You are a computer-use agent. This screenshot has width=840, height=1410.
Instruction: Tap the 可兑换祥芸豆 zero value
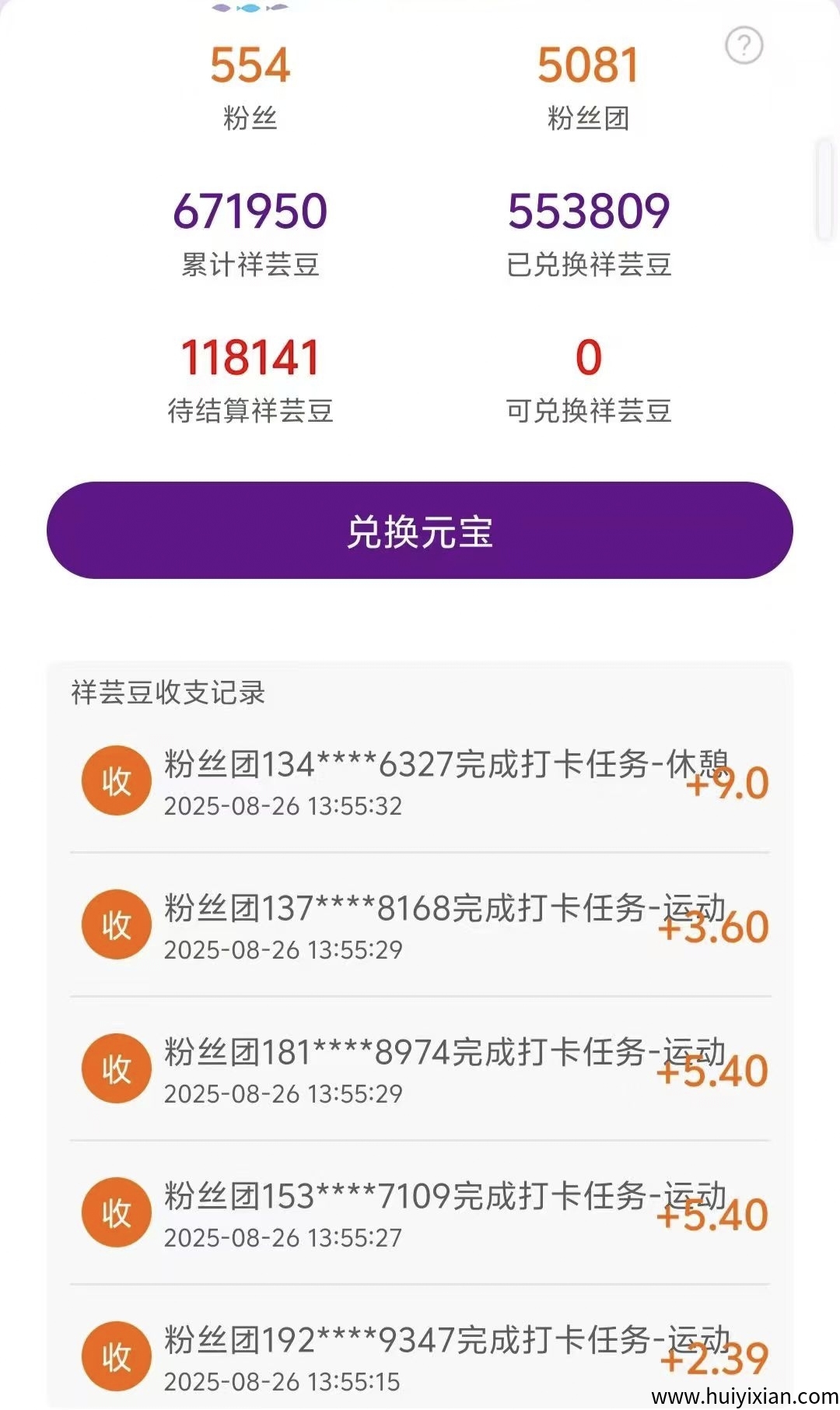589,357
